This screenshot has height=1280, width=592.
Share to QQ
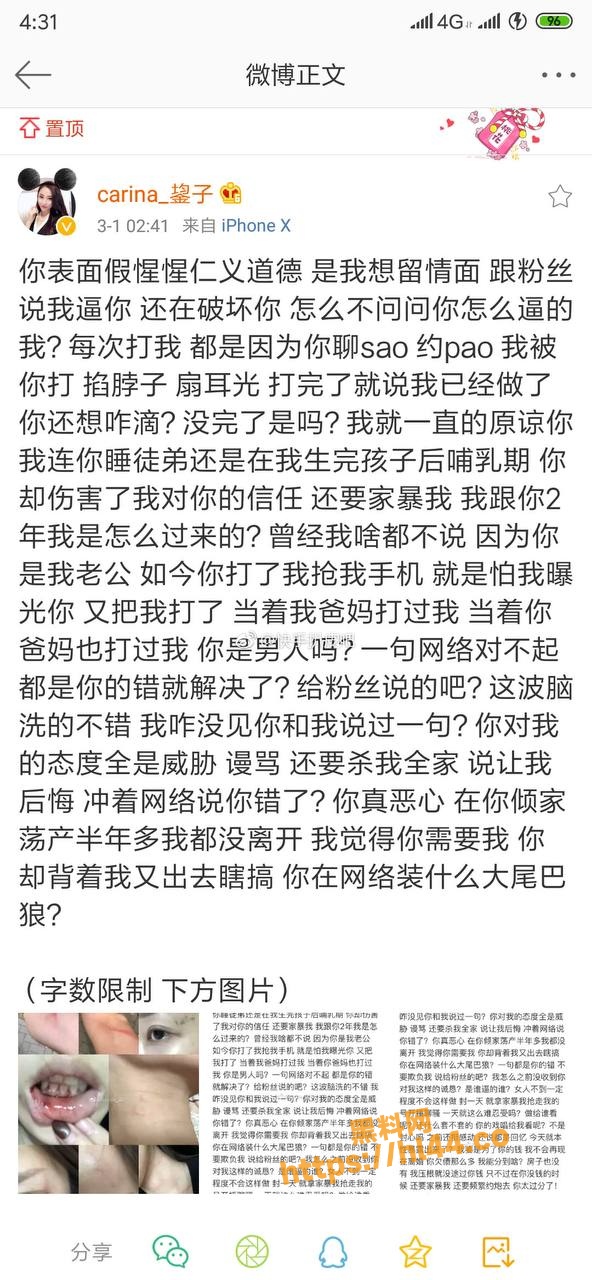332,1251
